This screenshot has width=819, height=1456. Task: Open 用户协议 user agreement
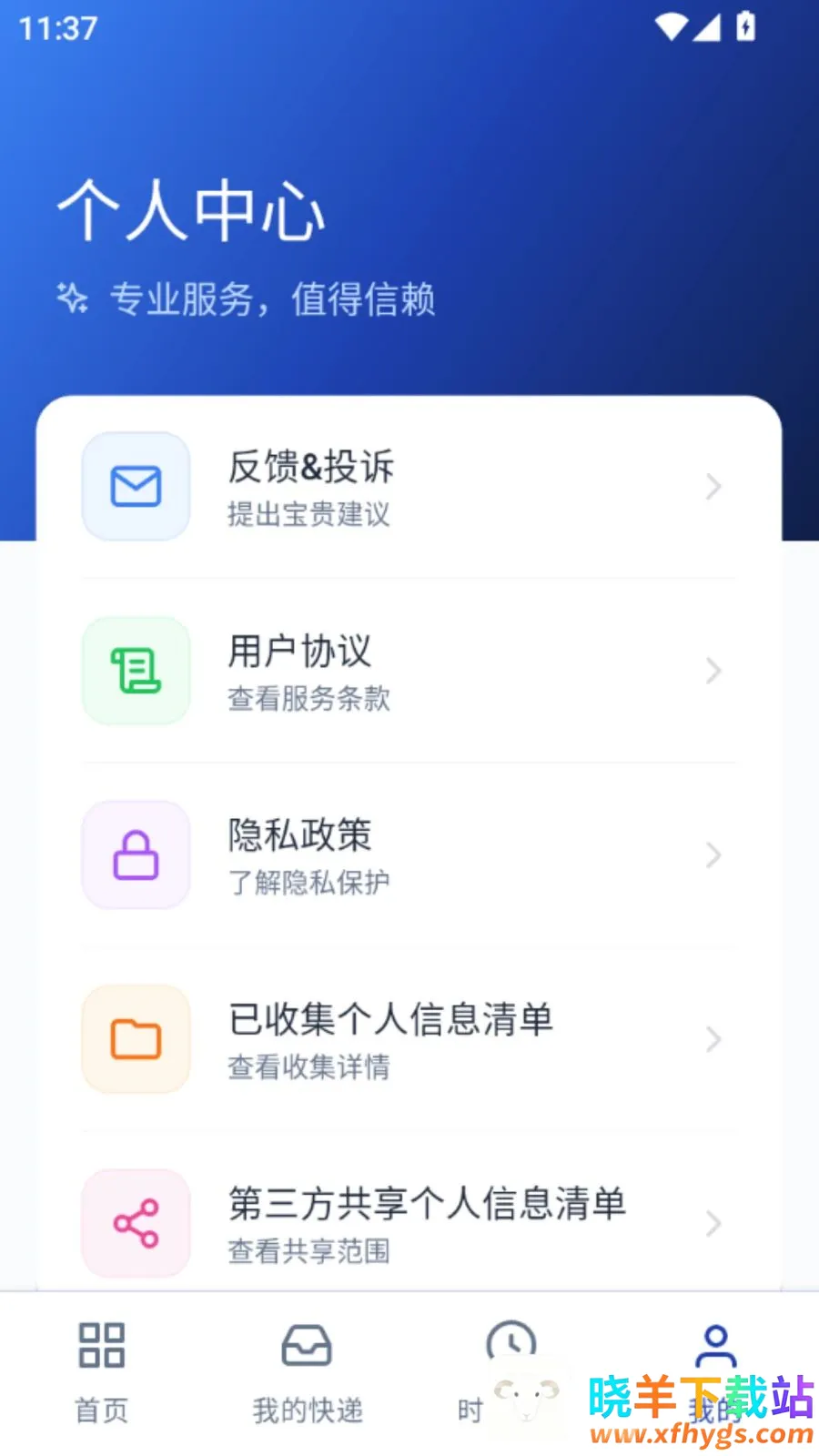pos(409,672)
